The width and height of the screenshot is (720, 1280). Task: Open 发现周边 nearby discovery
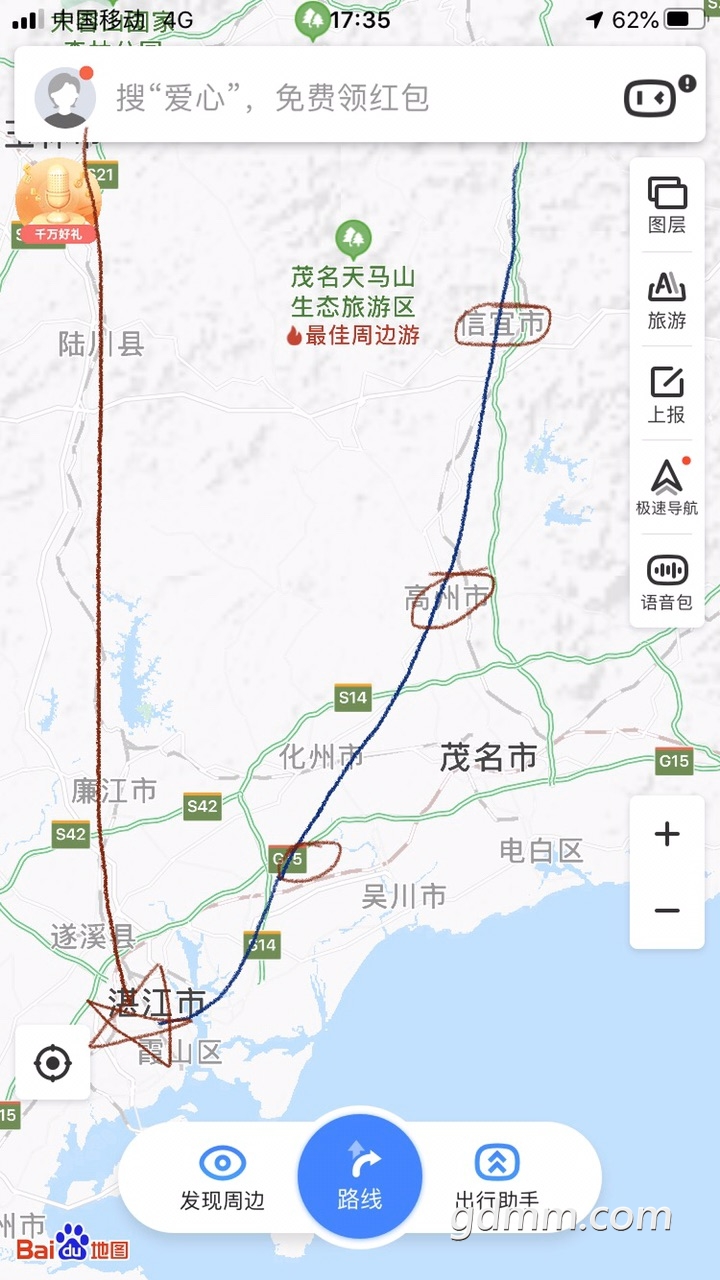click(x=222, y=1178)
